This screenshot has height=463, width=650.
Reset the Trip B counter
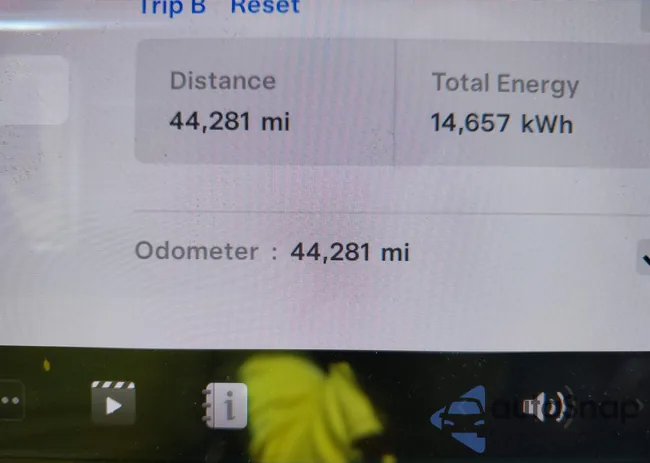tap(265, 7)
